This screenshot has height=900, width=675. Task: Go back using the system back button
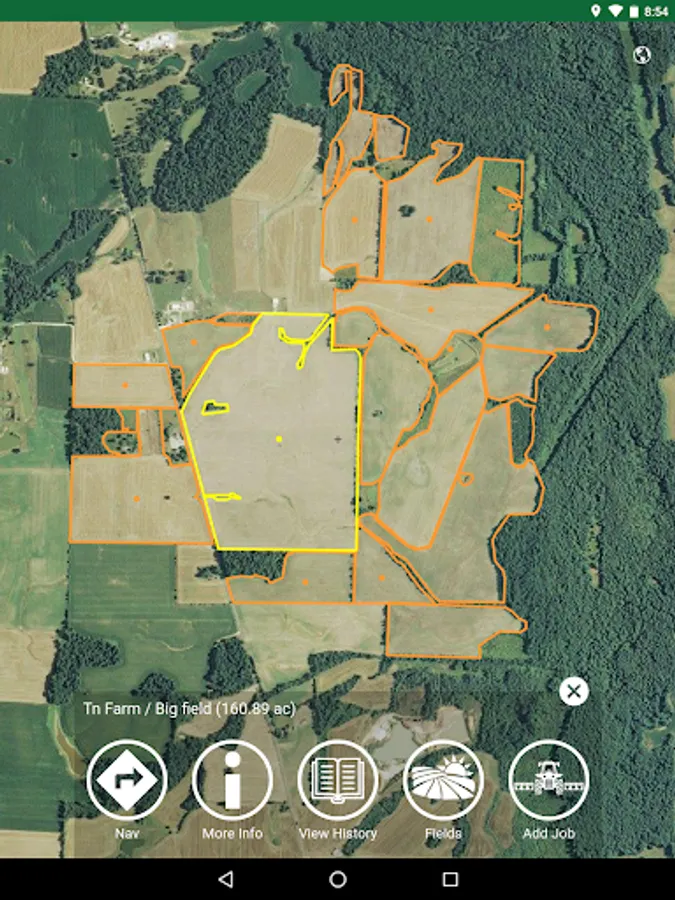pyautogui.click(x=226, y=879)
